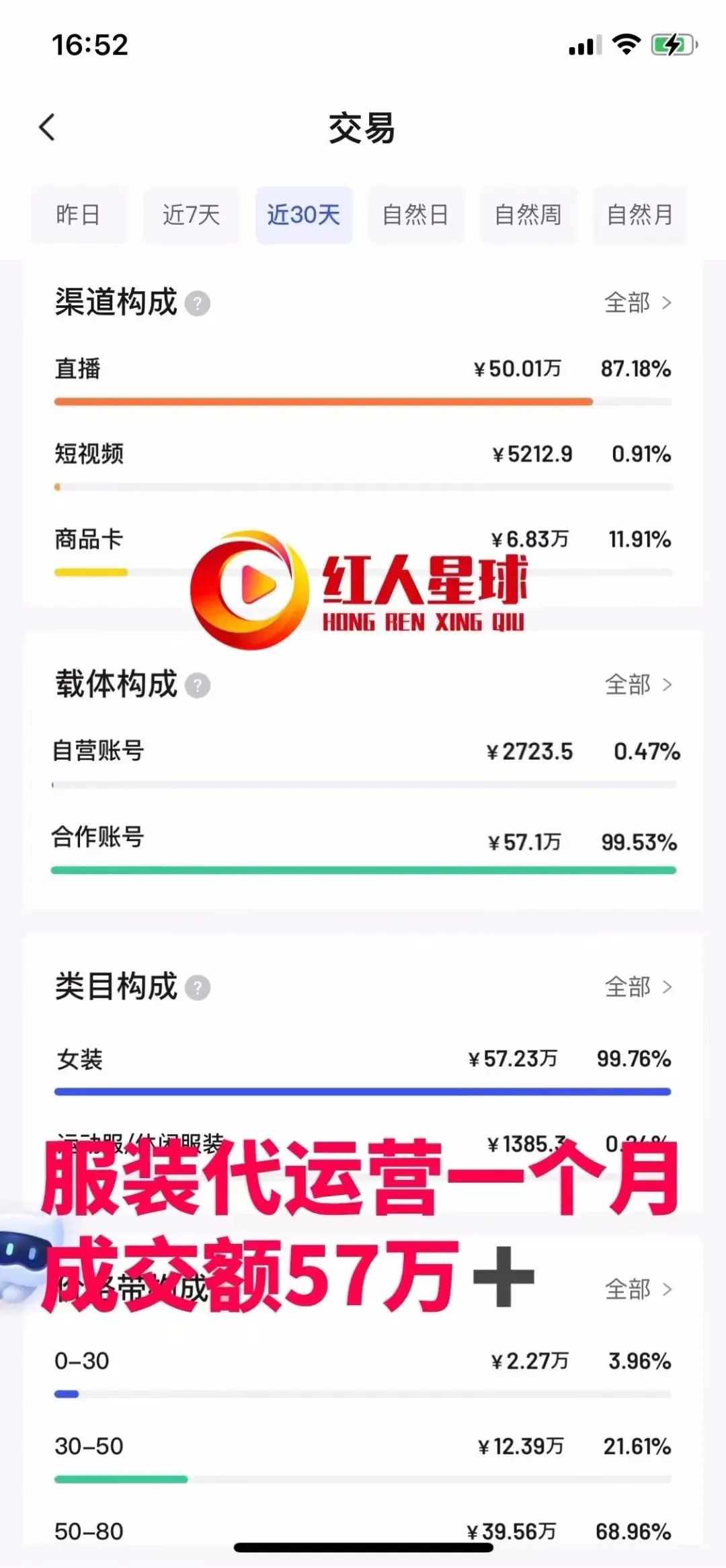Open 全部 for the price band section

[637, 1289]
